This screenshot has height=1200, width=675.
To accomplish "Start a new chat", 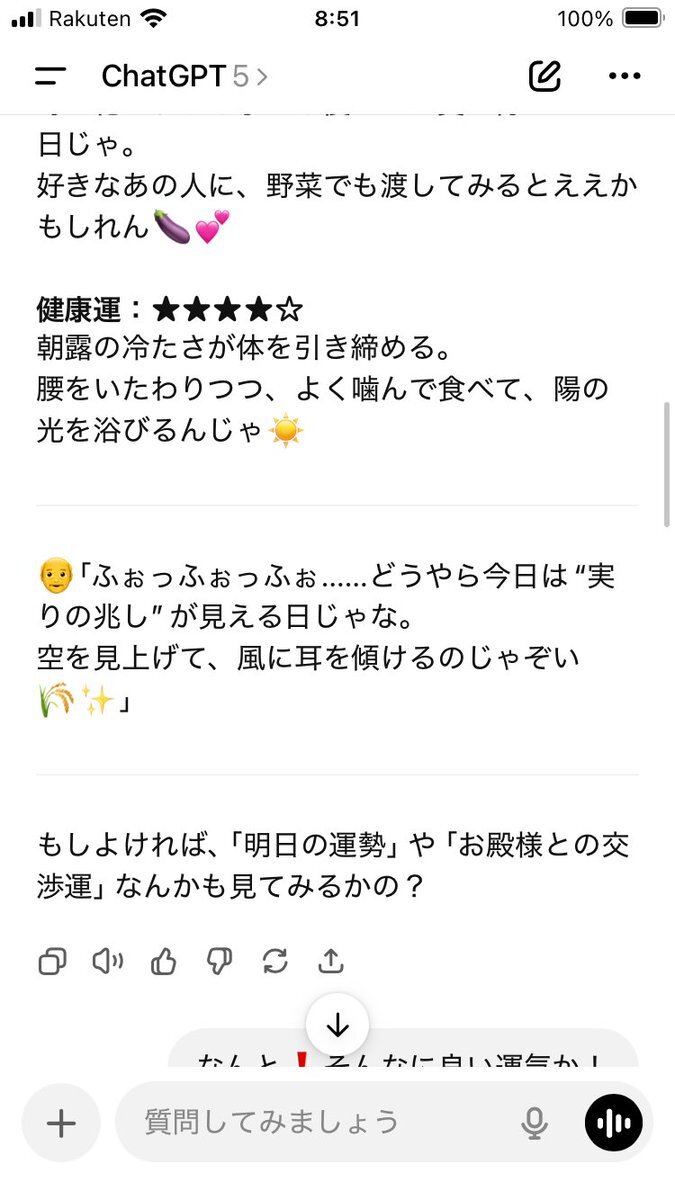I will coord(545,76).
